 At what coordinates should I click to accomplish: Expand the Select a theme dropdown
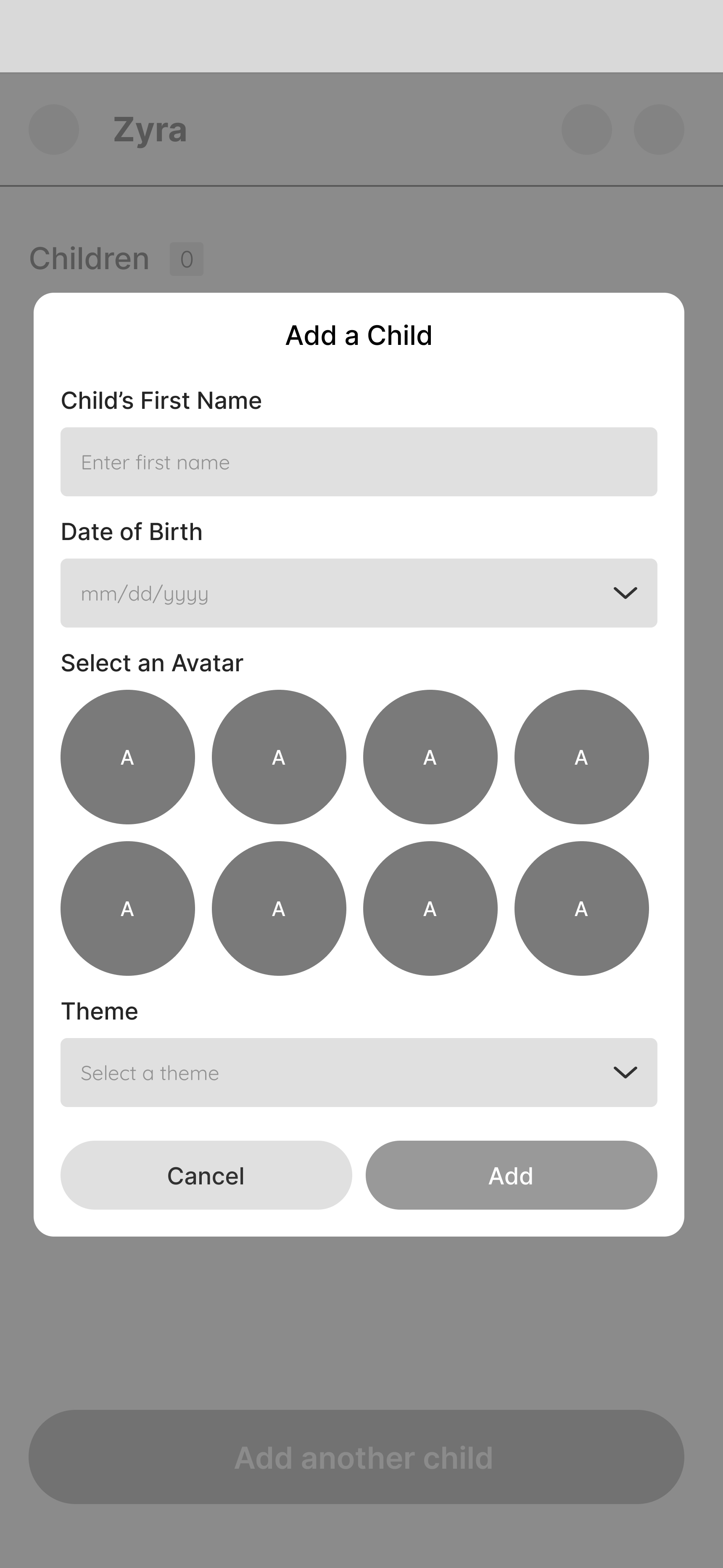[x=359, y=1073]
